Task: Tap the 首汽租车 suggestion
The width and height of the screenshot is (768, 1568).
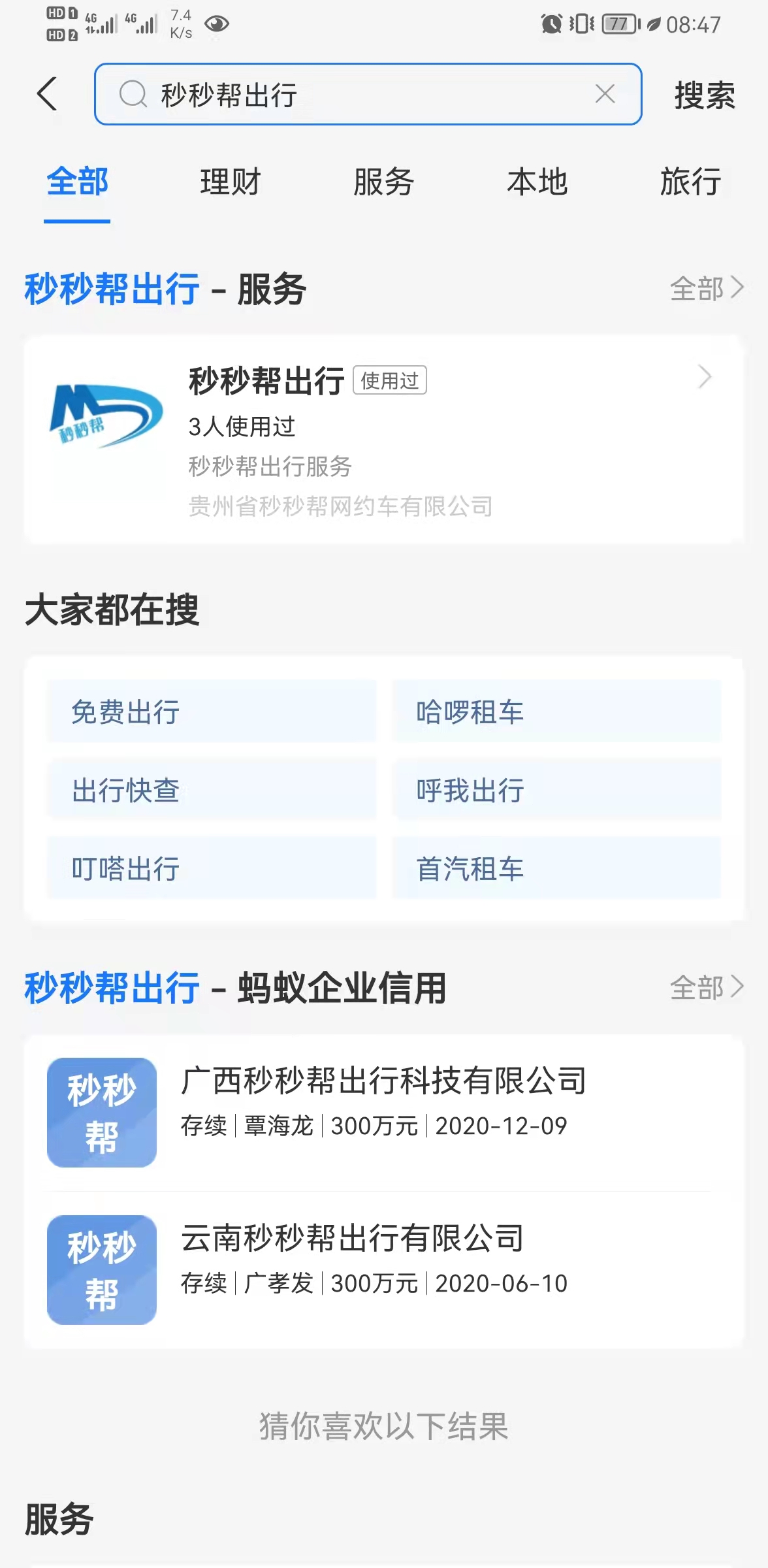Action: tap(556, 868)
